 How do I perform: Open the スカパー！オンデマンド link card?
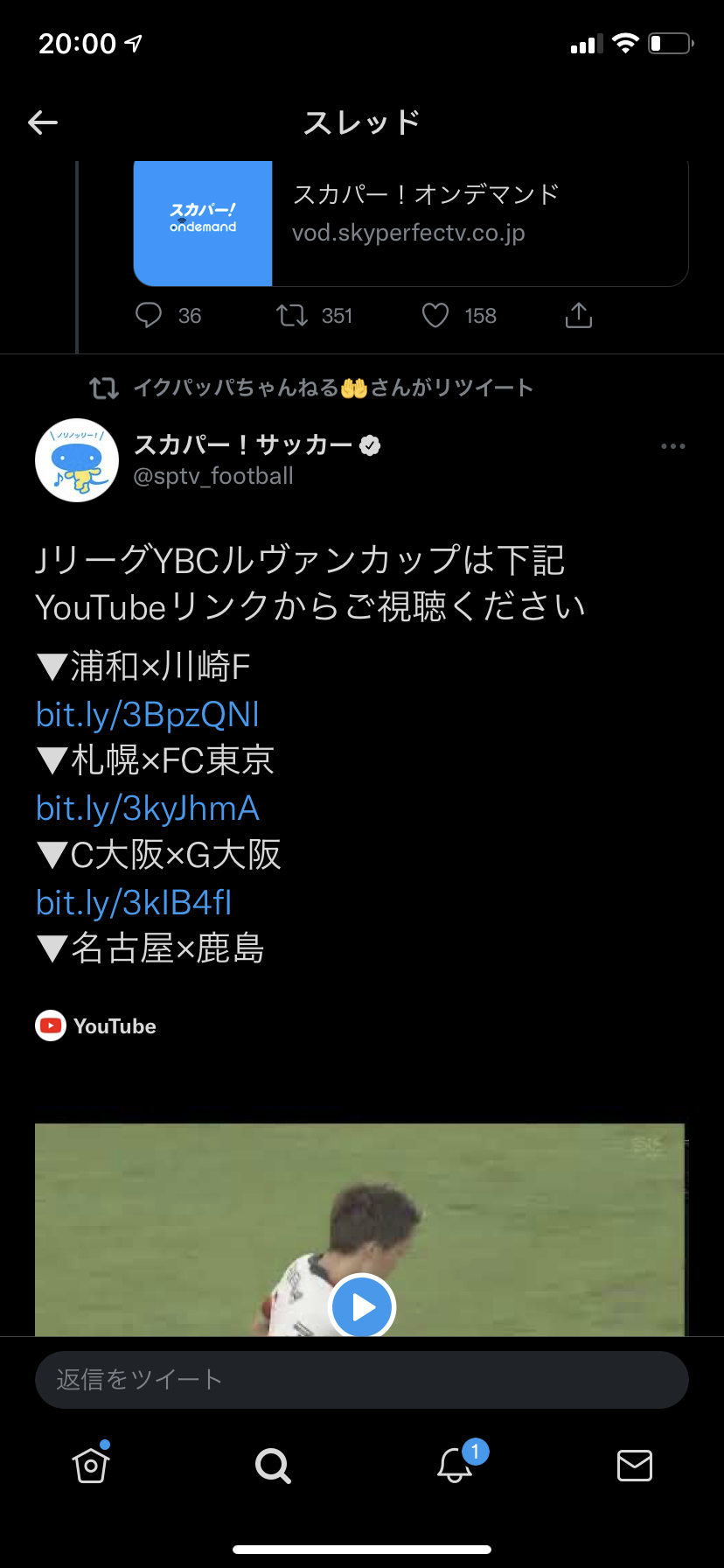pyautogui.click(x=411, y=223)
